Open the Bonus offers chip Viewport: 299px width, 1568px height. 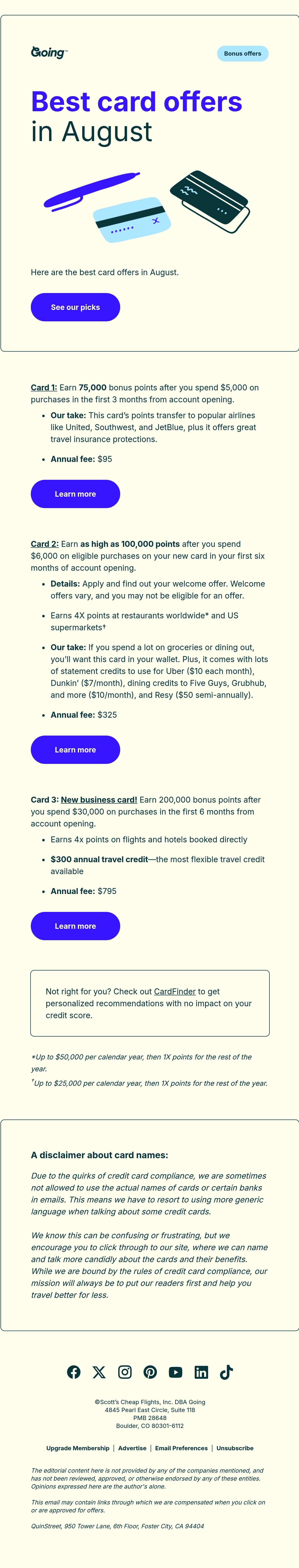tap(242, 54)
